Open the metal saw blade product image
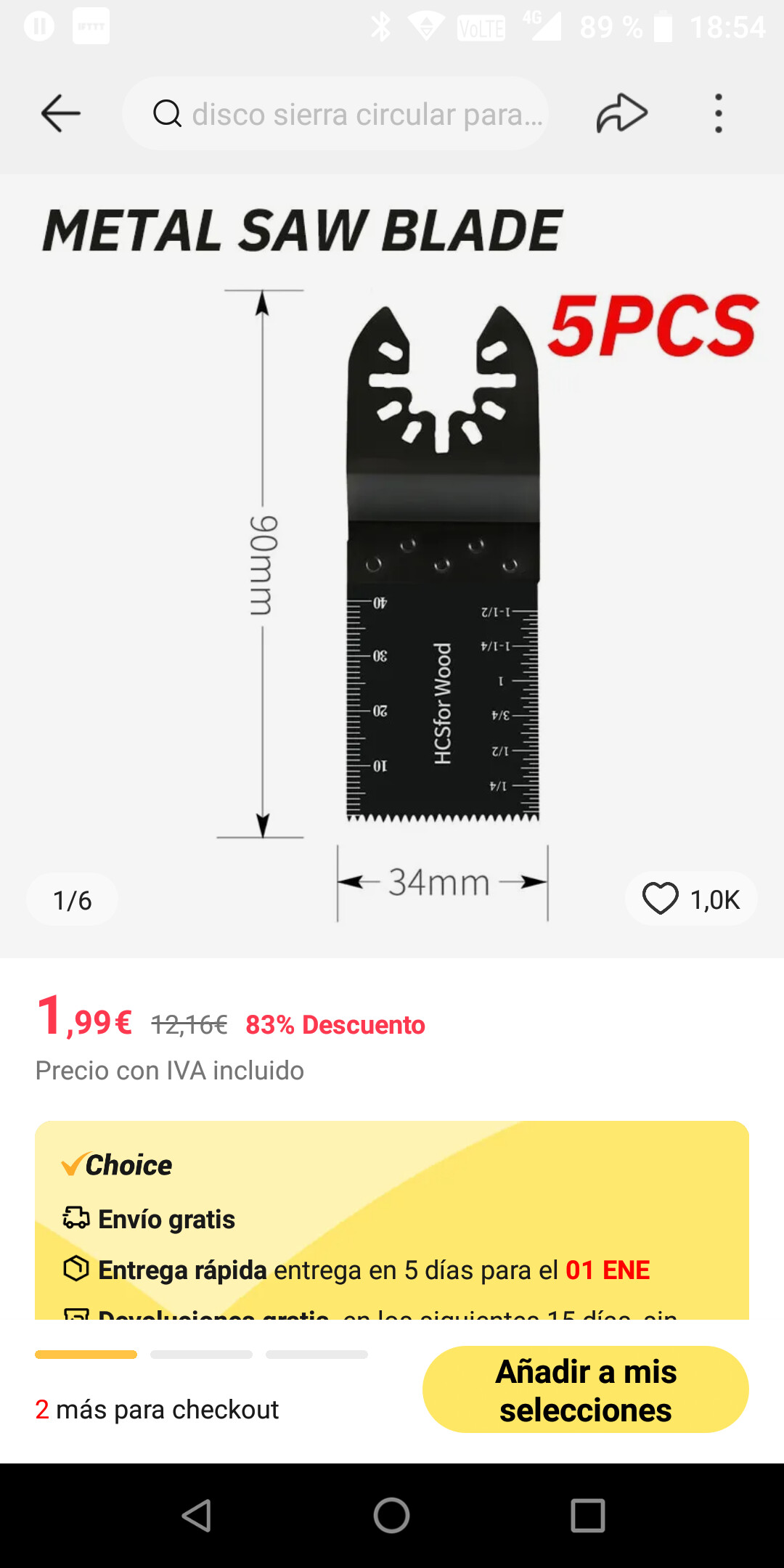Viewport: 784px width, 1568px height. (x=392, y=566)
